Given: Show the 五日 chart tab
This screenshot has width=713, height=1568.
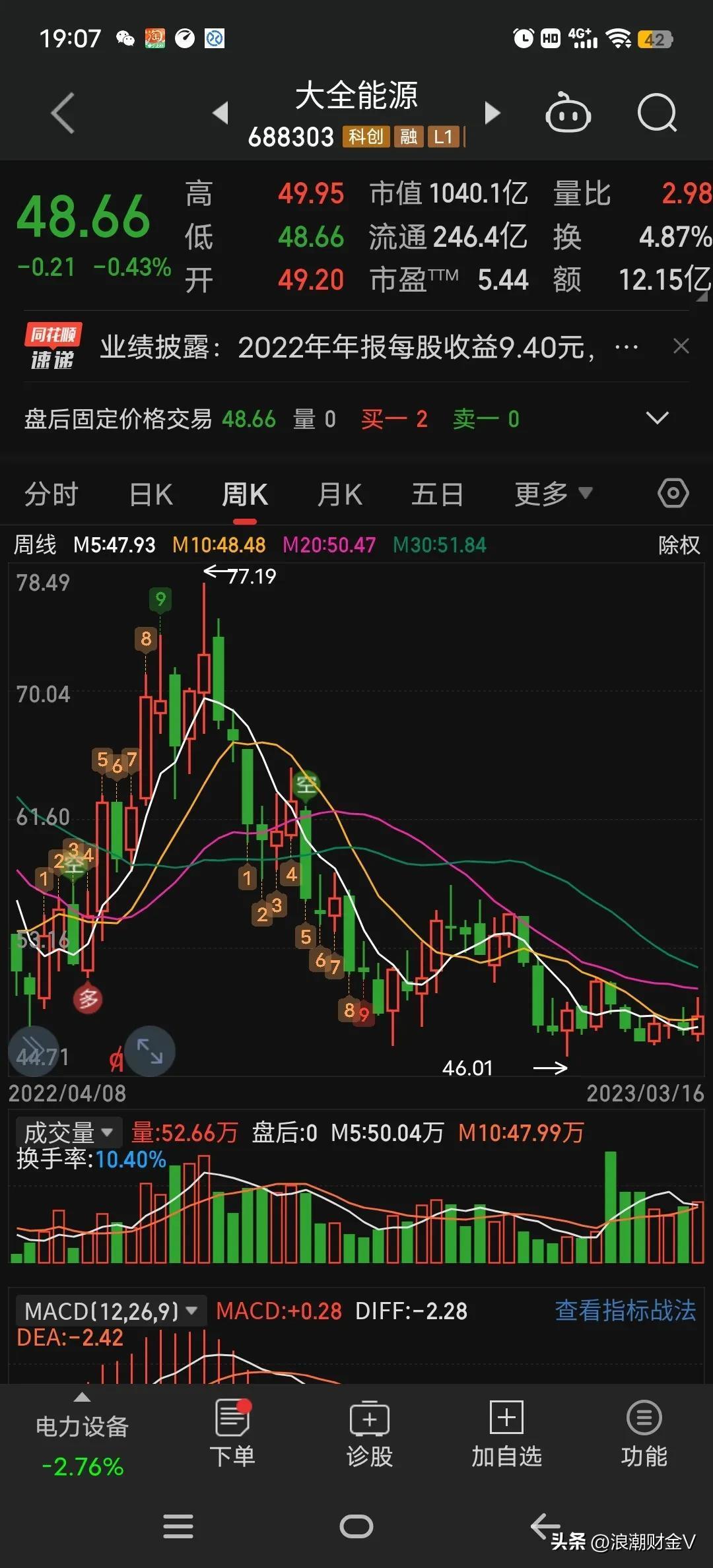Looking at the screenshot, I should [x=437, y=494].
